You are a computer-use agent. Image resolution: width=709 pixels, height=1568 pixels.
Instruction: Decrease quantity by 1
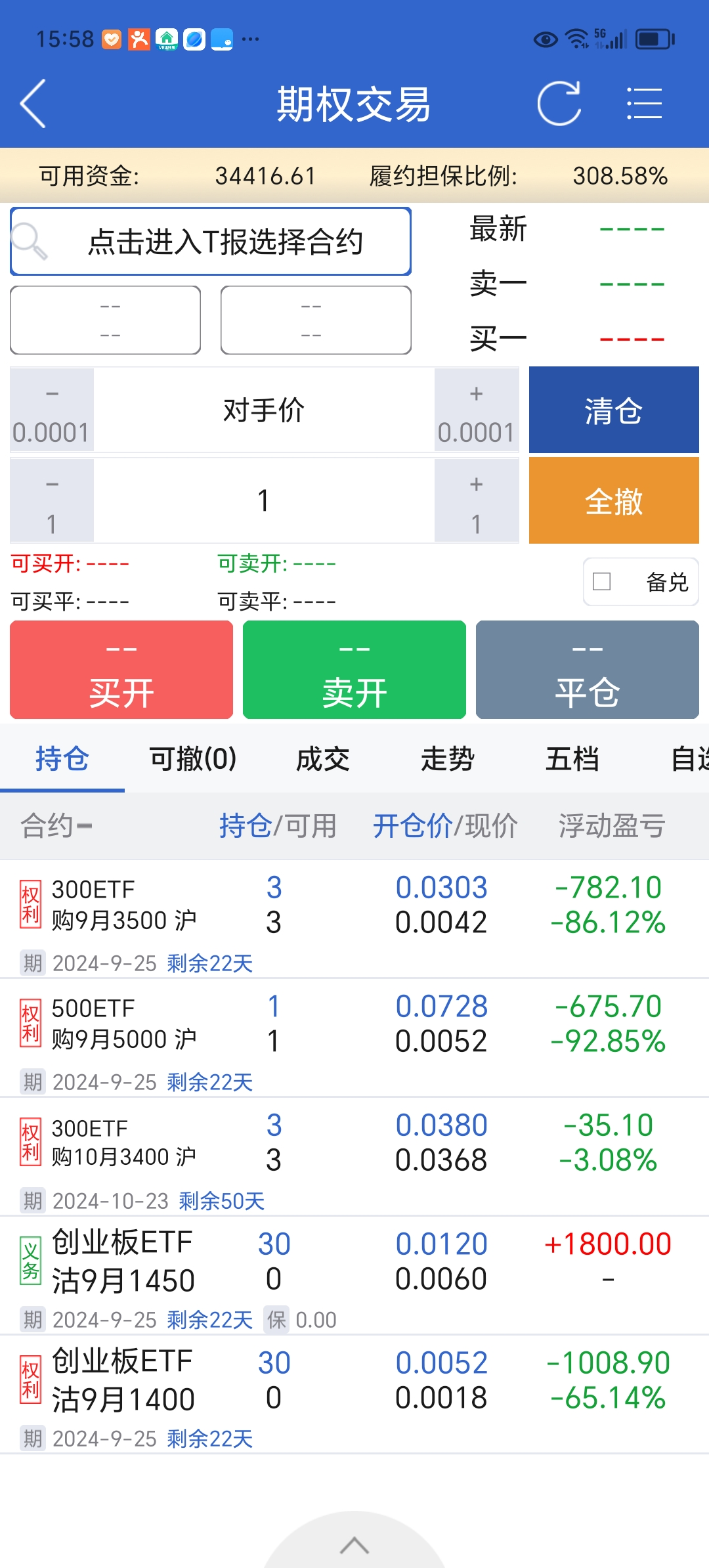pos(52,501)
